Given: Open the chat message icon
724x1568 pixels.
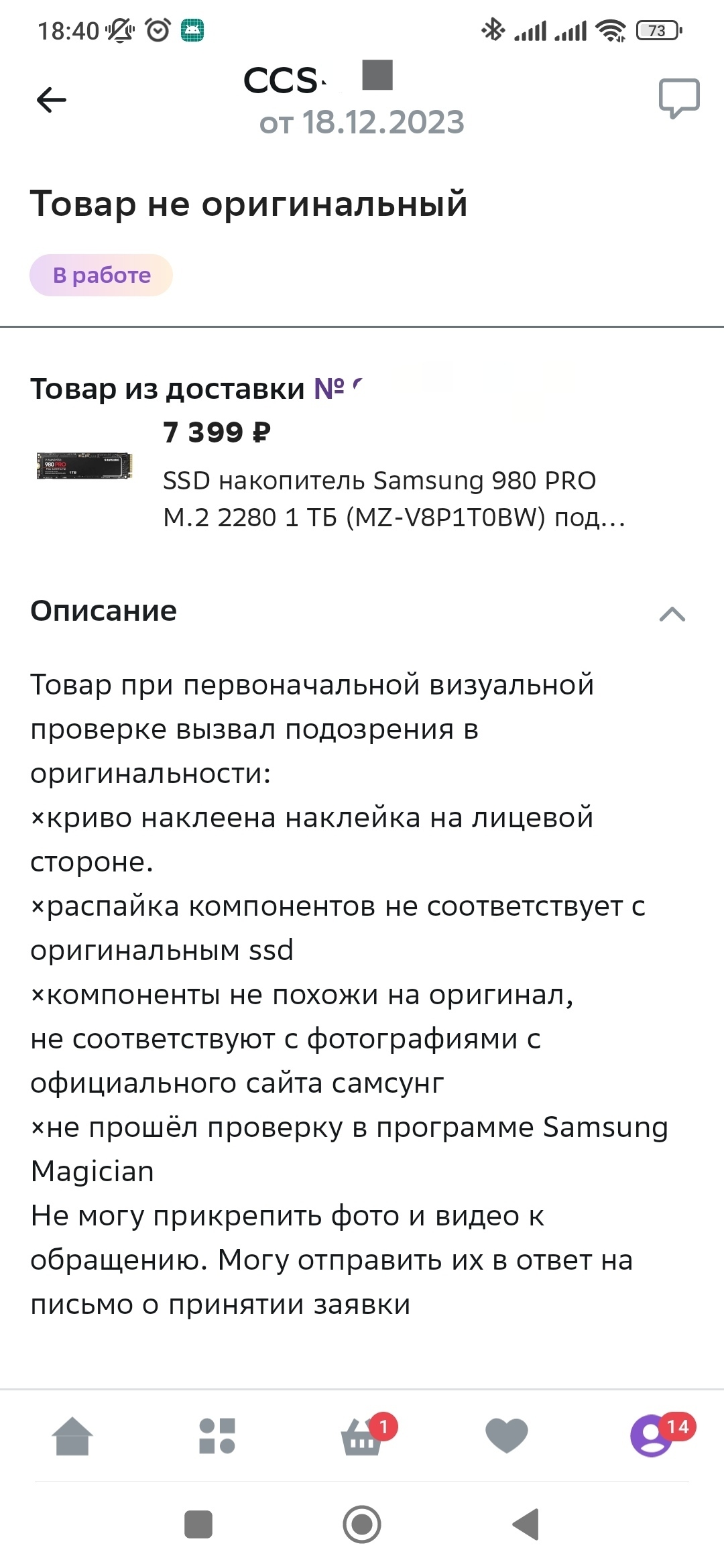Looking at the screenshot, I should point(678,99).
